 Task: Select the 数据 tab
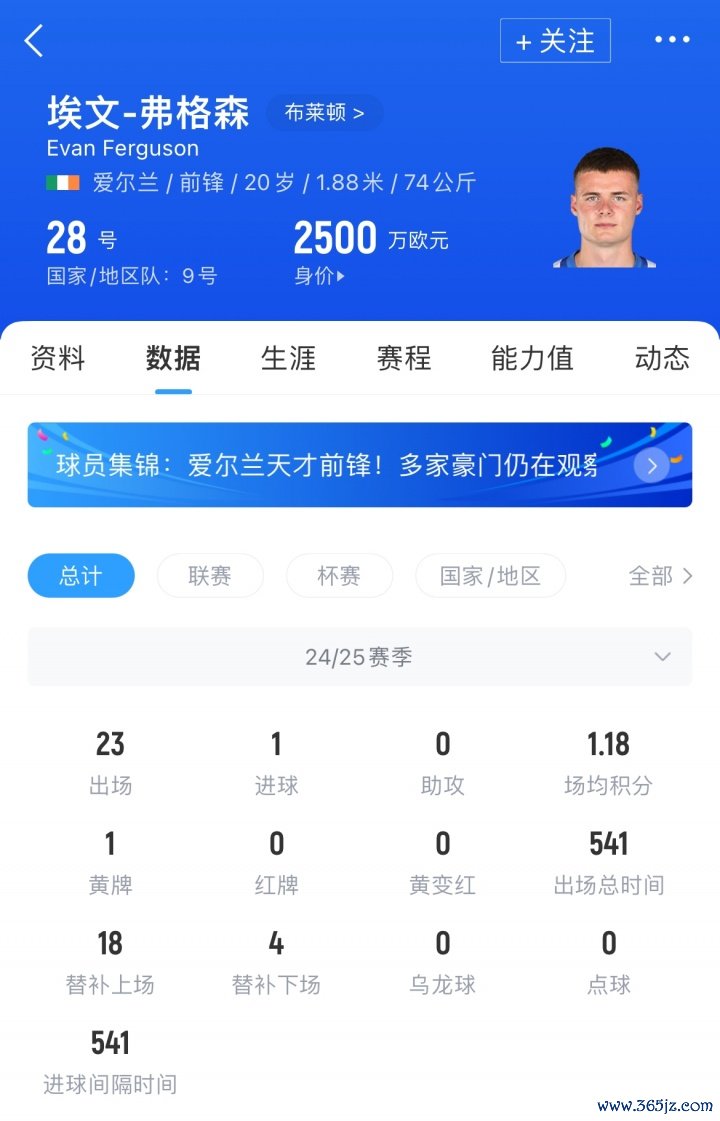[x=173, y=358]
